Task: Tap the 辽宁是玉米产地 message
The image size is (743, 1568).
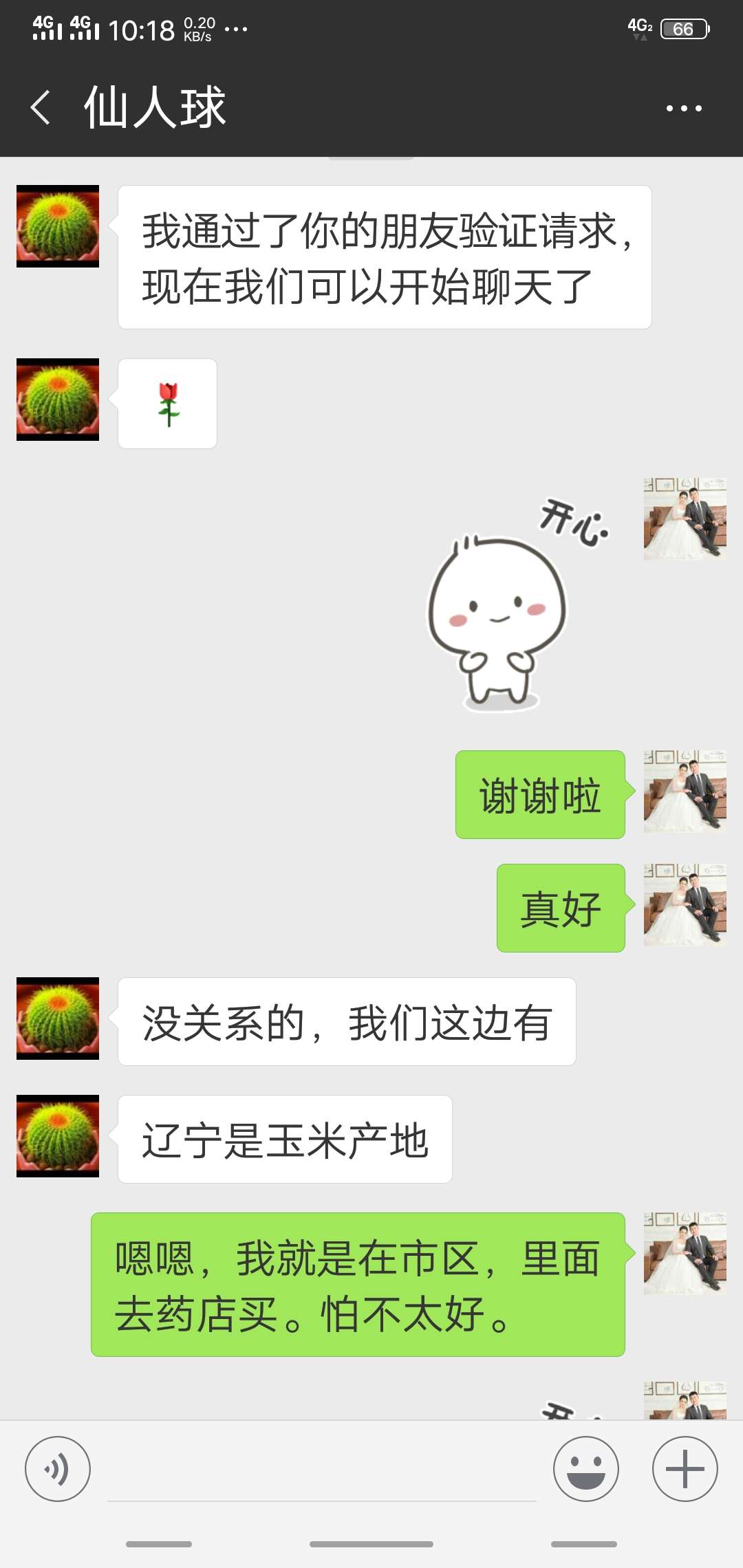Action: click(287, 1139)
